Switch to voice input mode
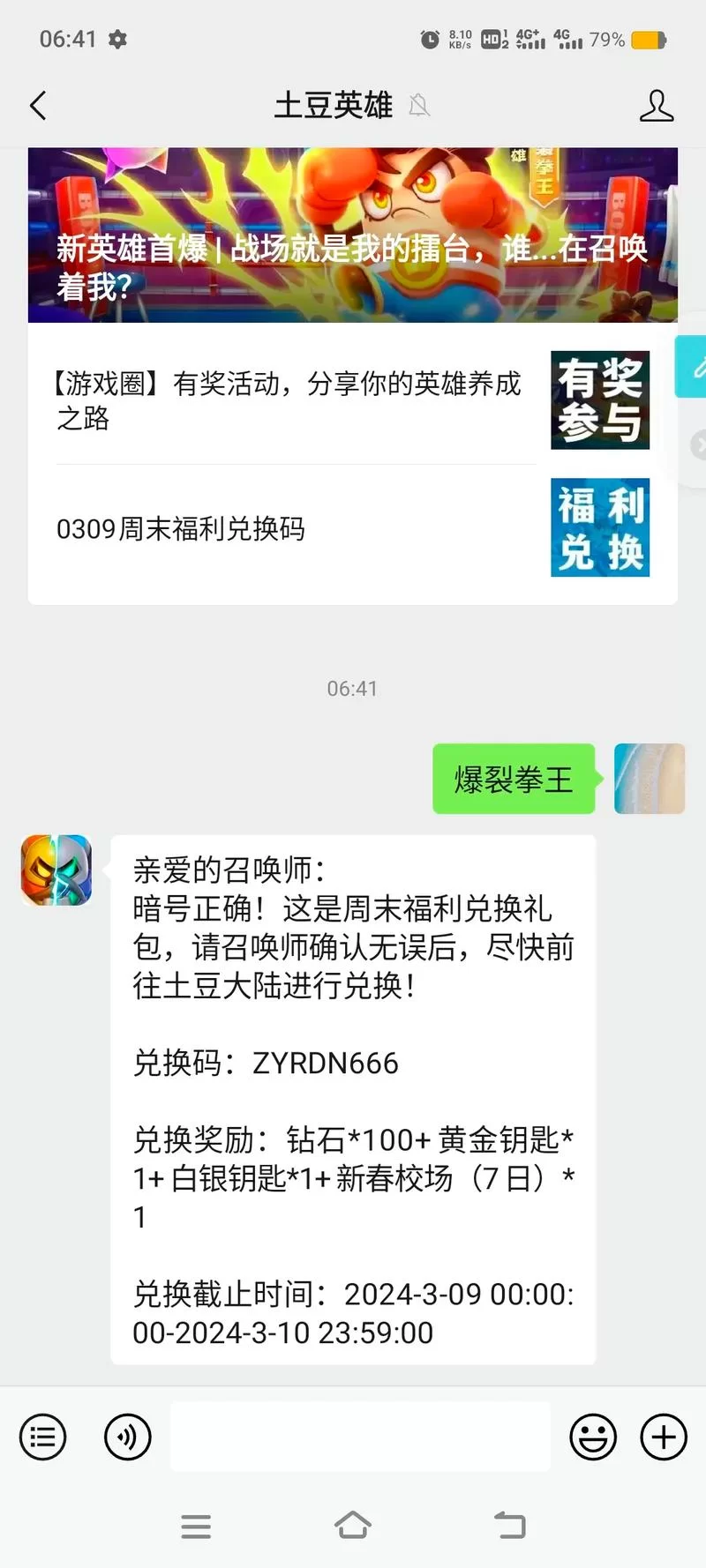Viewport: 706px width, 1568px height. [x=127, y=1437]
